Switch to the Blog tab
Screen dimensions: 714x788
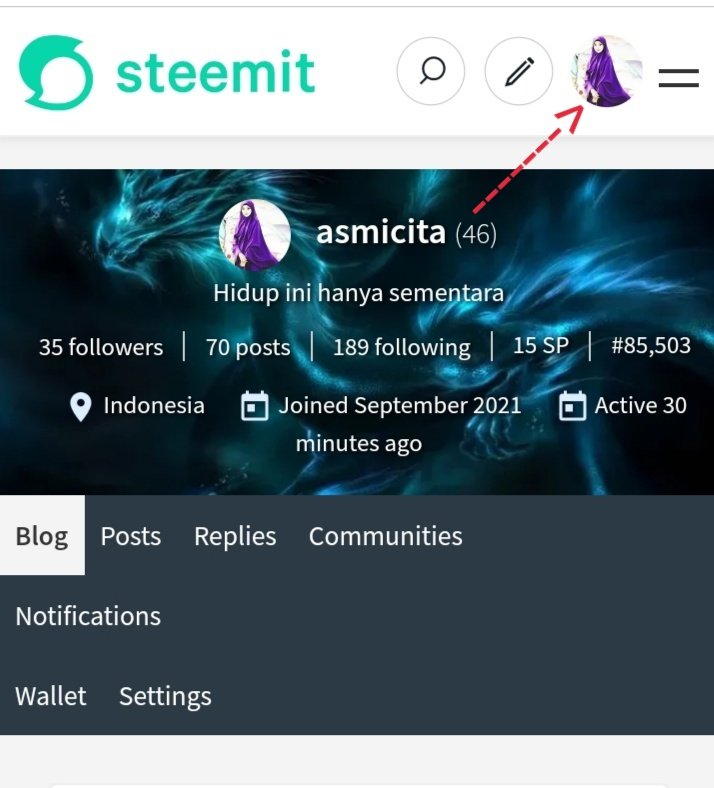tap(42, 536)
